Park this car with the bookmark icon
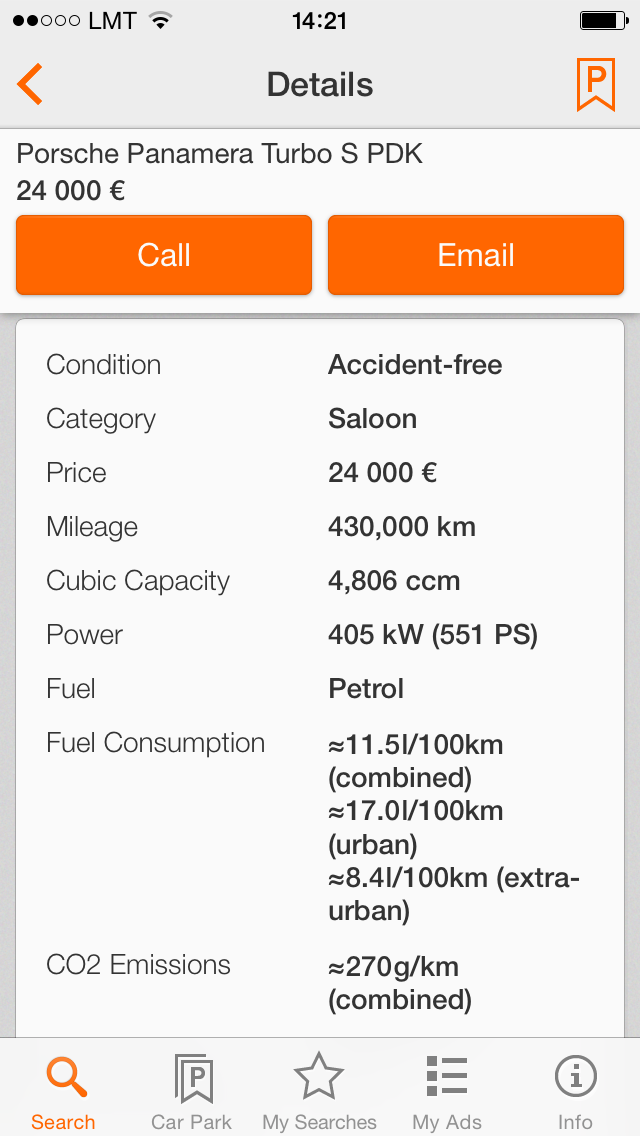This screenshot has height=1136, width=640. pos(595,84)
